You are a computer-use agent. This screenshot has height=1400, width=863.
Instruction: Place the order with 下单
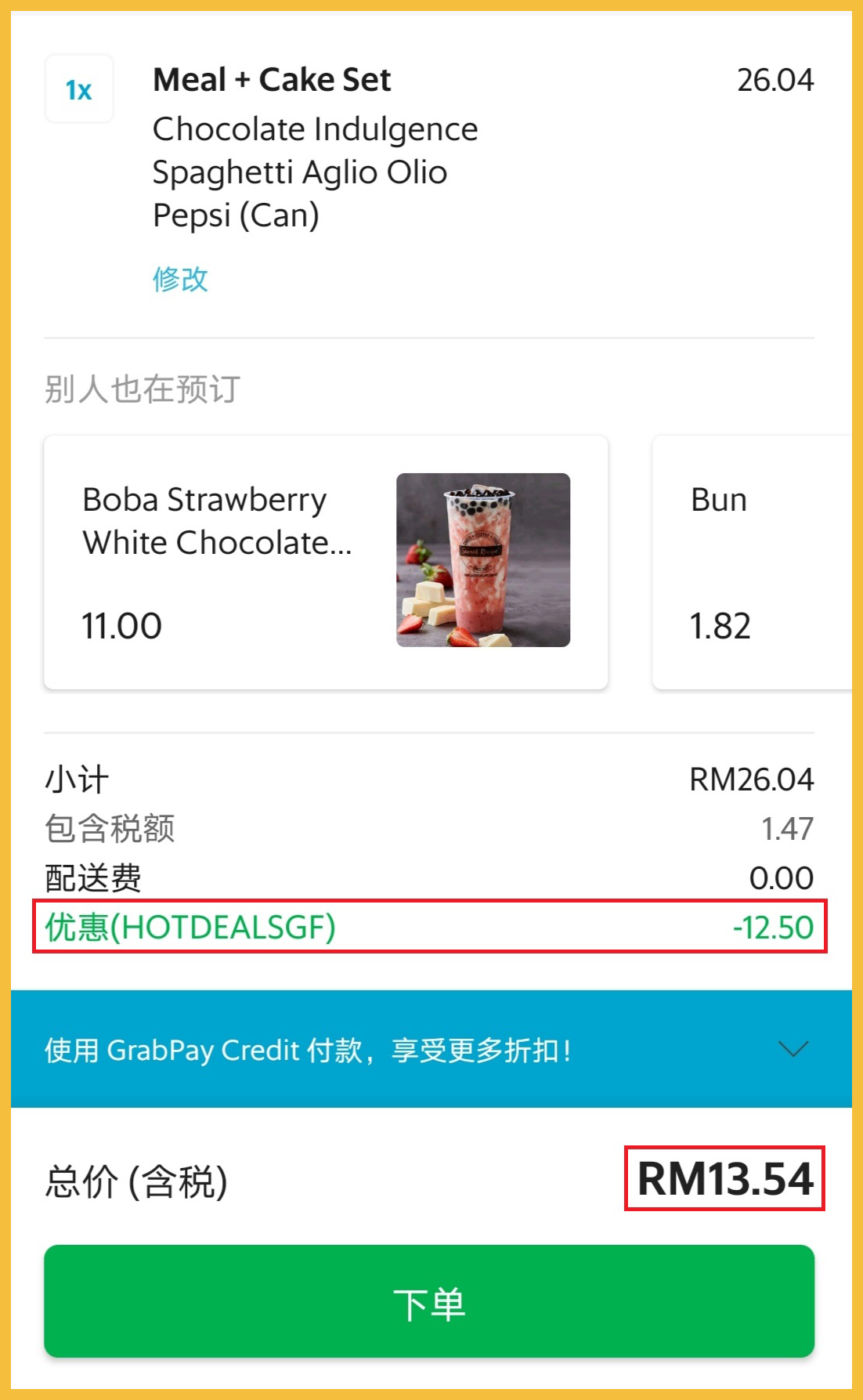(429, 1301)
